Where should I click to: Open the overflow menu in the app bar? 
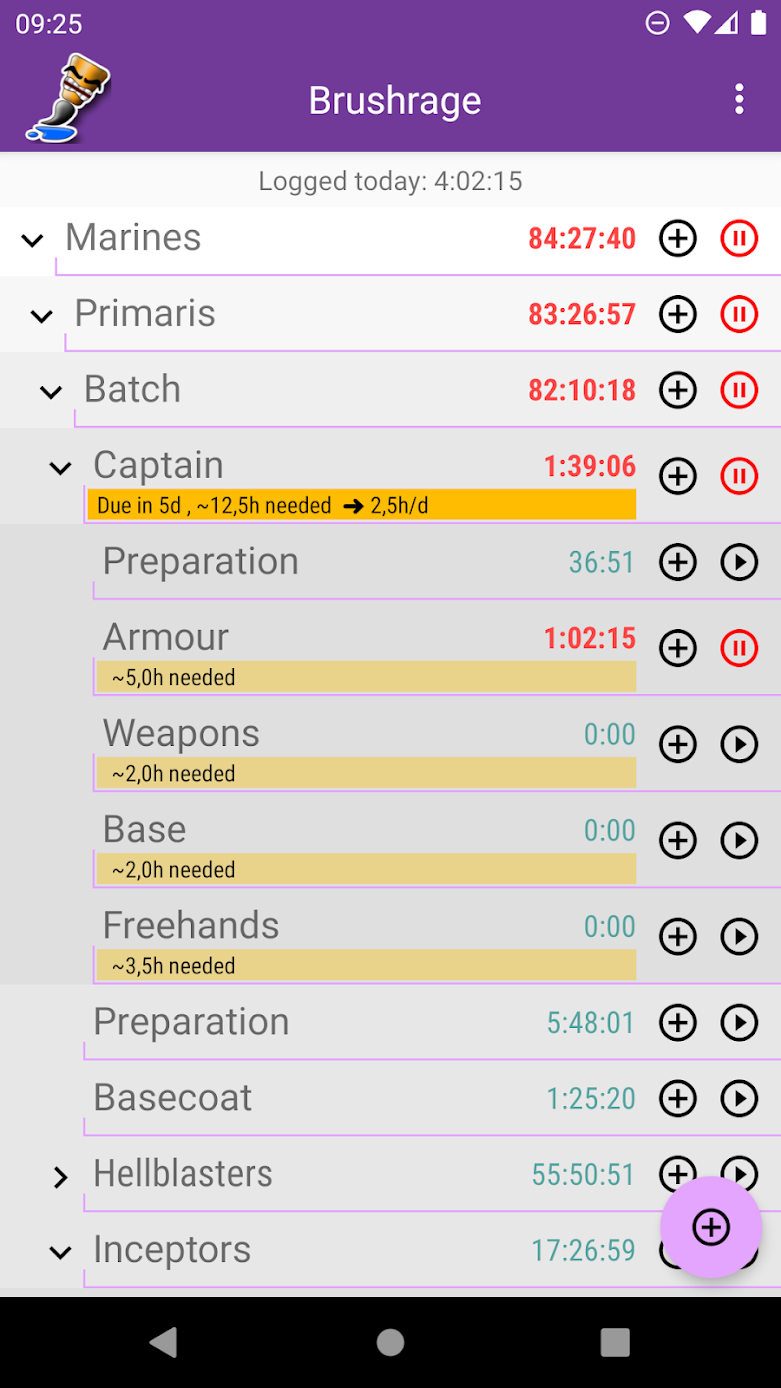[x=739, y=99]
